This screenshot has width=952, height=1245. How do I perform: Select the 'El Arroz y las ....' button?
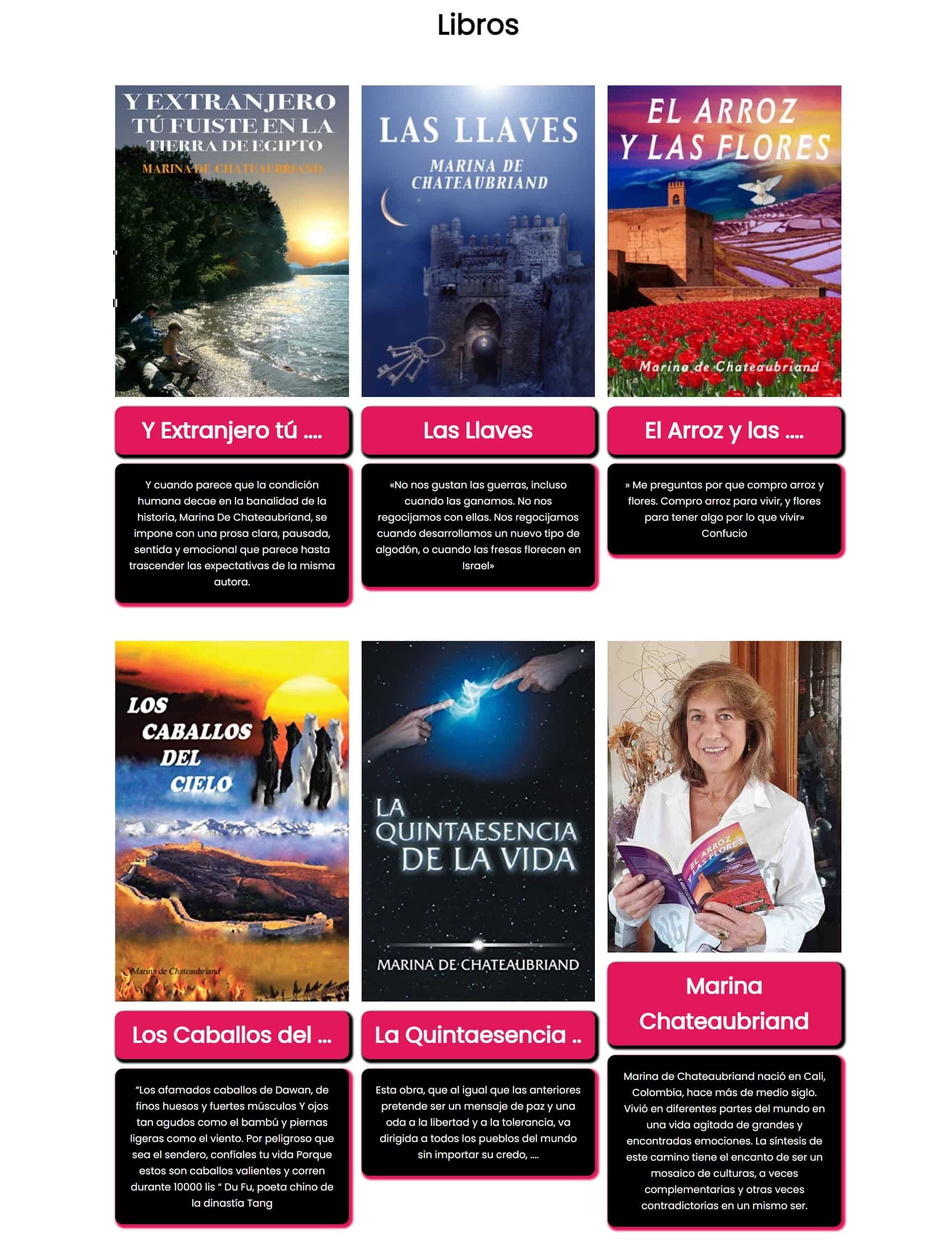(724, 431)
